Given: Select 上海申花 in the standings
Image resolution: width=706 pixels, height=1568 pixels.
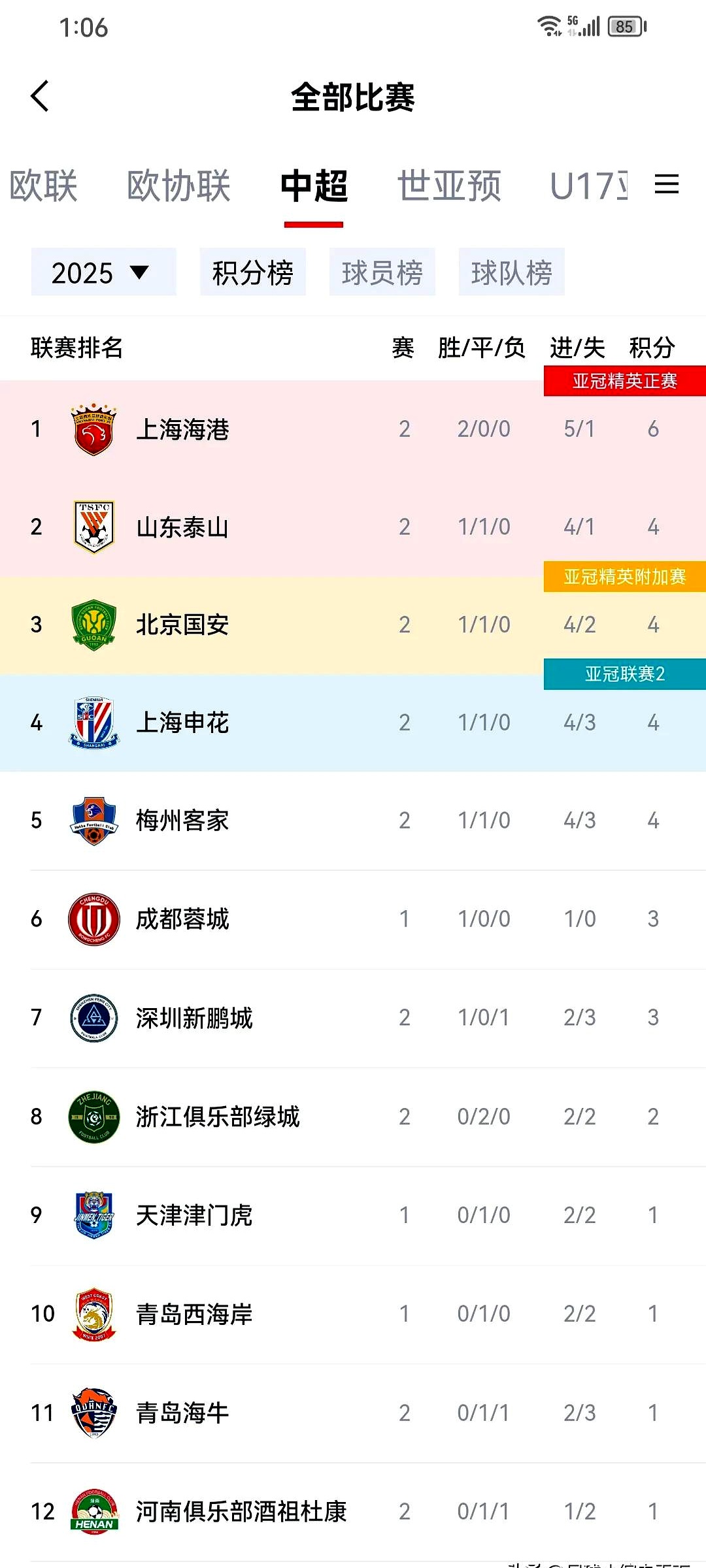Looking at the screenshot, I should pyautogui.click(x=183, y=723).
